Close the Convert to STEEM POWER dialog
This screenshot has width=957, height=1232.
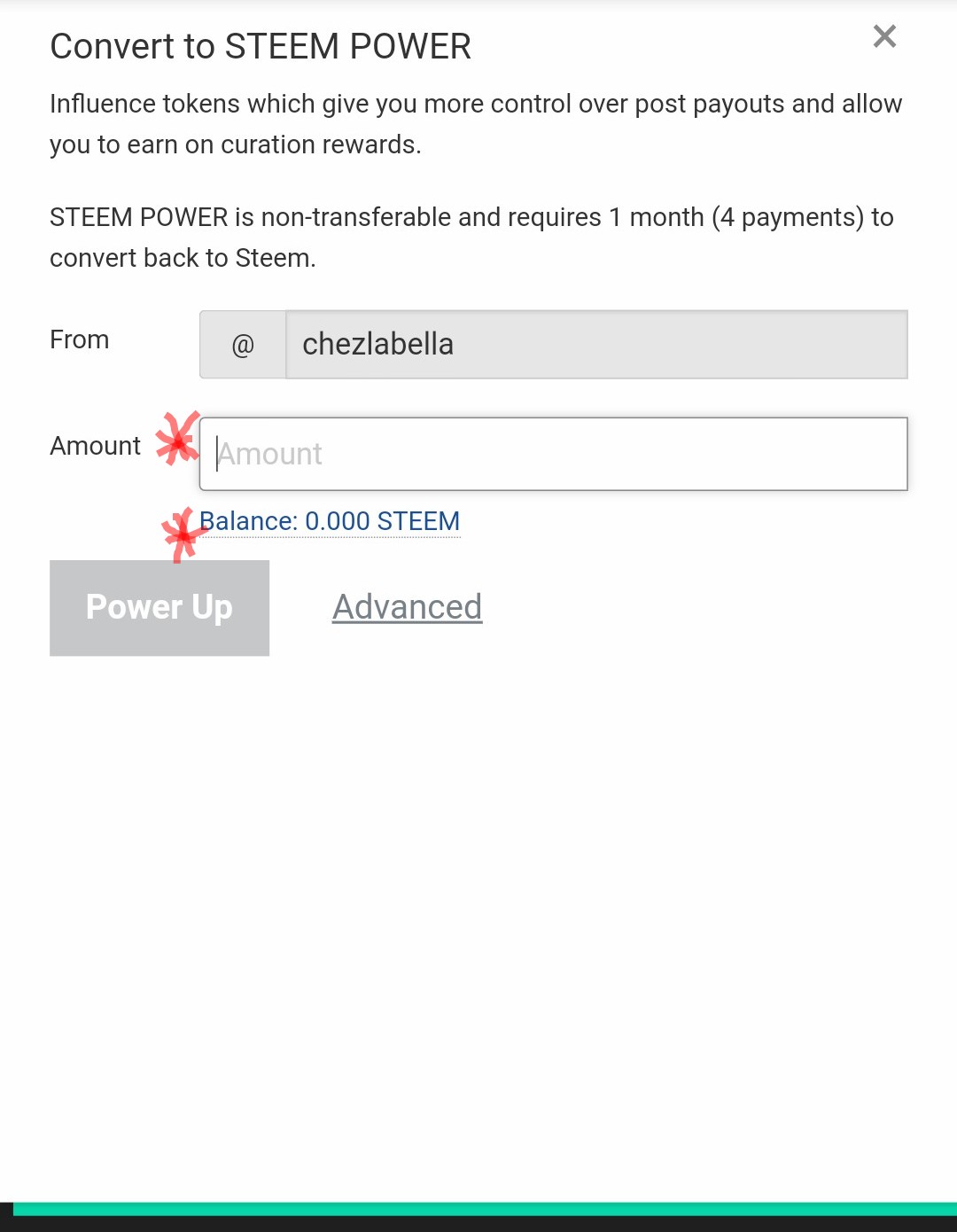[x=884, y=36]
